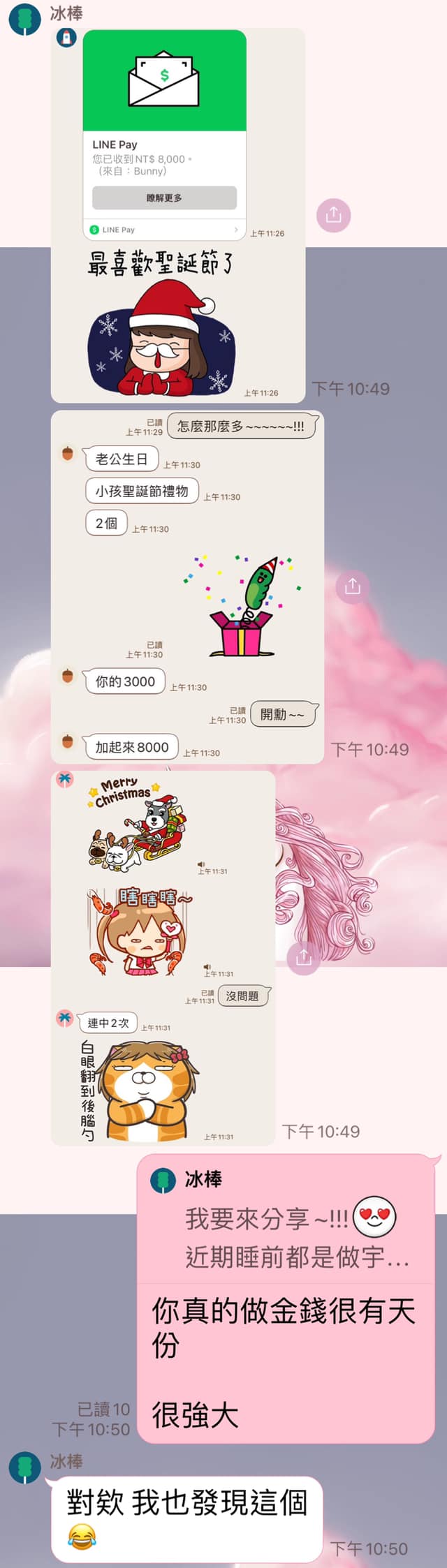The width and height of the screenshot is (447, 1568).
Task: View the image containing 老公生日 chat
Action: point(187,586)
